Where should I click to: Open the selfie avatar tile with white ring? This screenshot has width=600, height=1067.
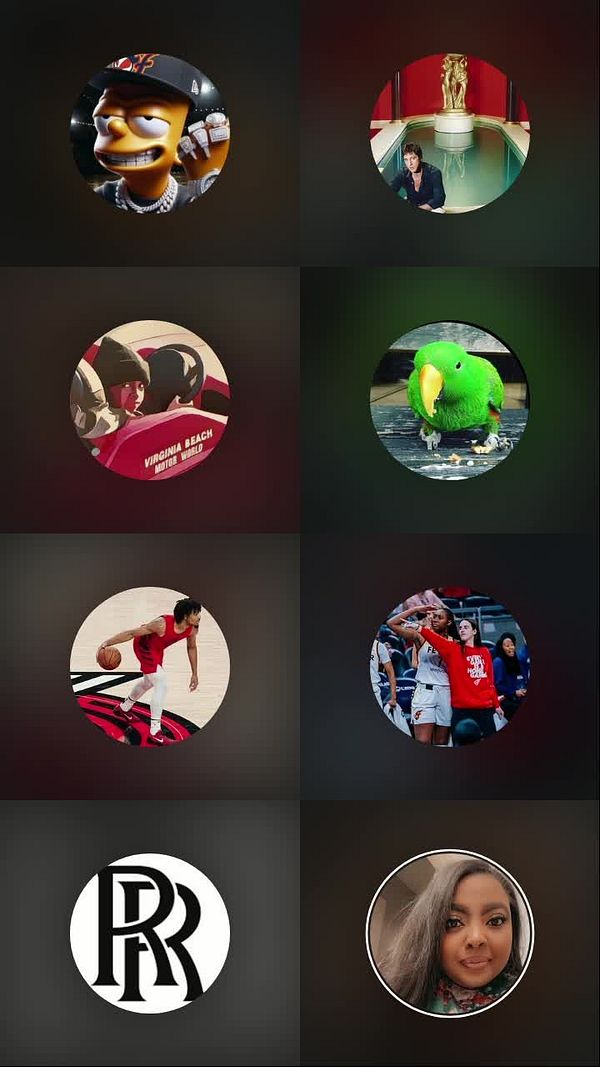(450, 933)
